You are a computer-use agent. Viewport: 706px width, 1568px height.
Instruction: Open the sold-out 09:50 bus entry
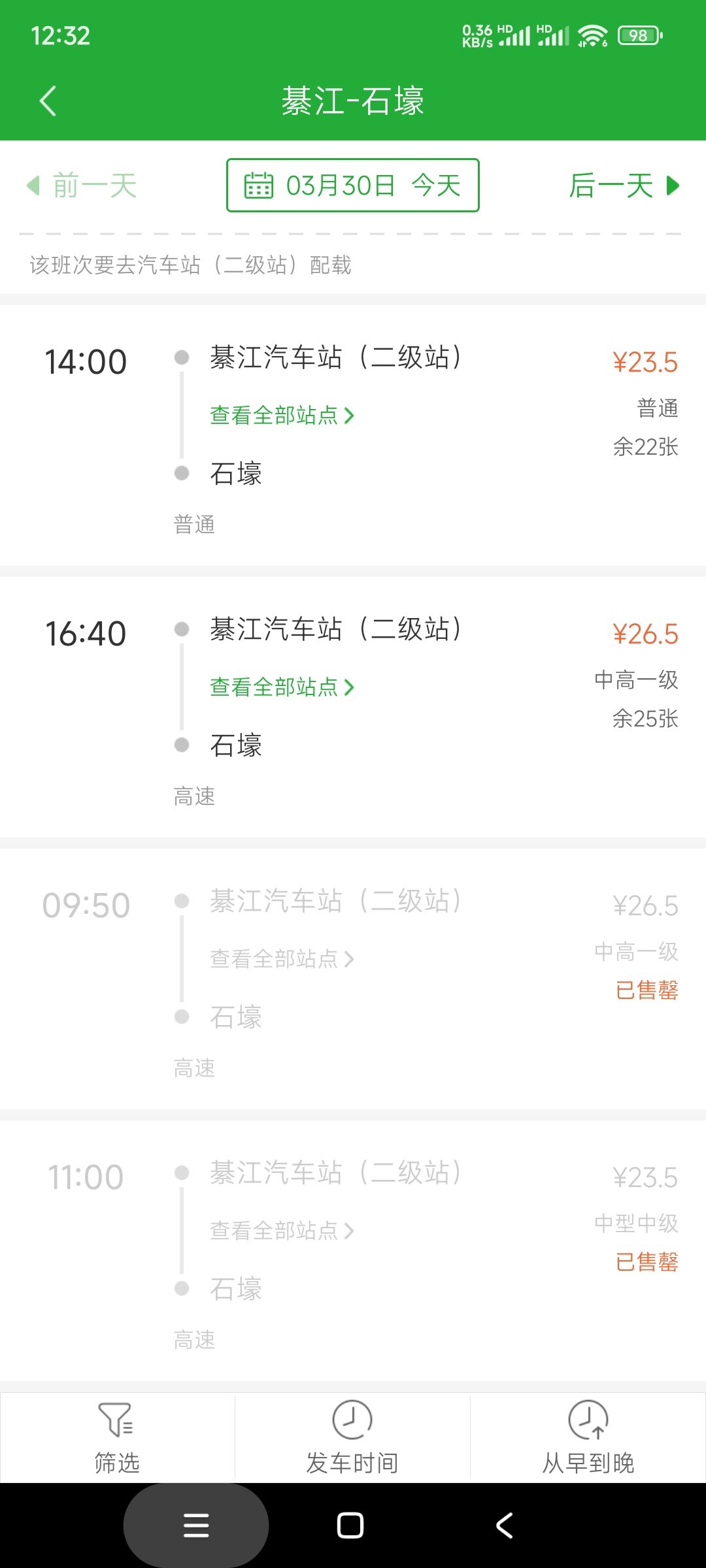(x=353, y=979)
